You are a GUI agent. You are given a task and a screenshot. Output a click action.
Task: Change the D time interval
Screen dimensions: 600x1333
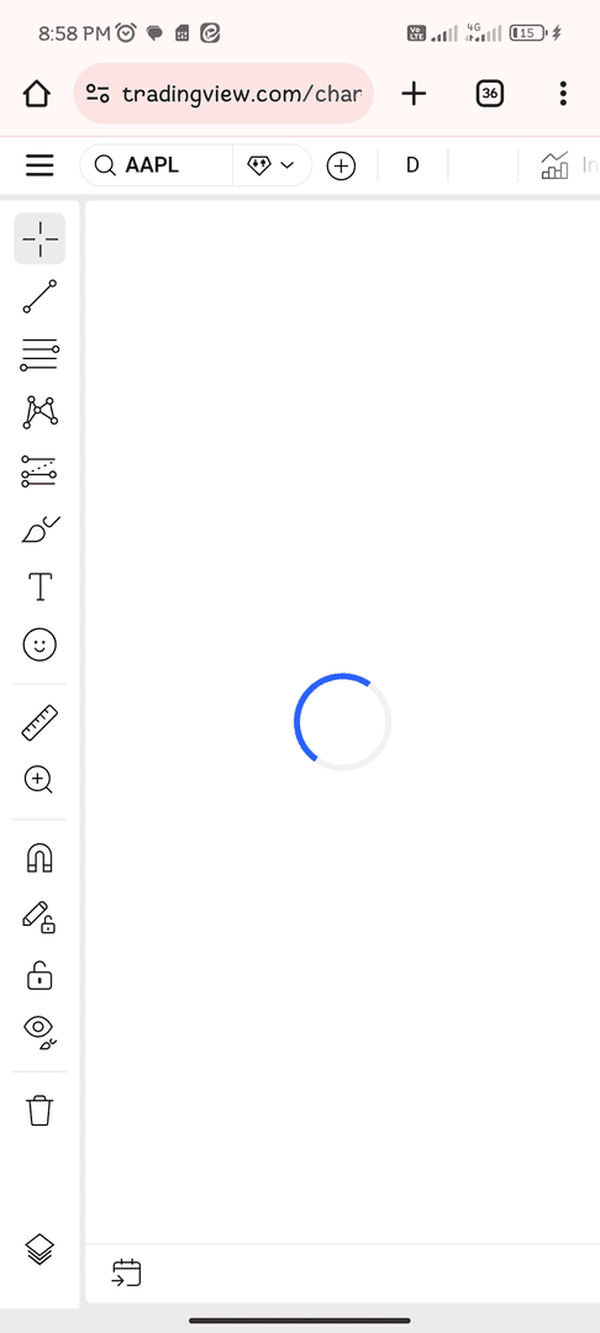pos(412,165)
